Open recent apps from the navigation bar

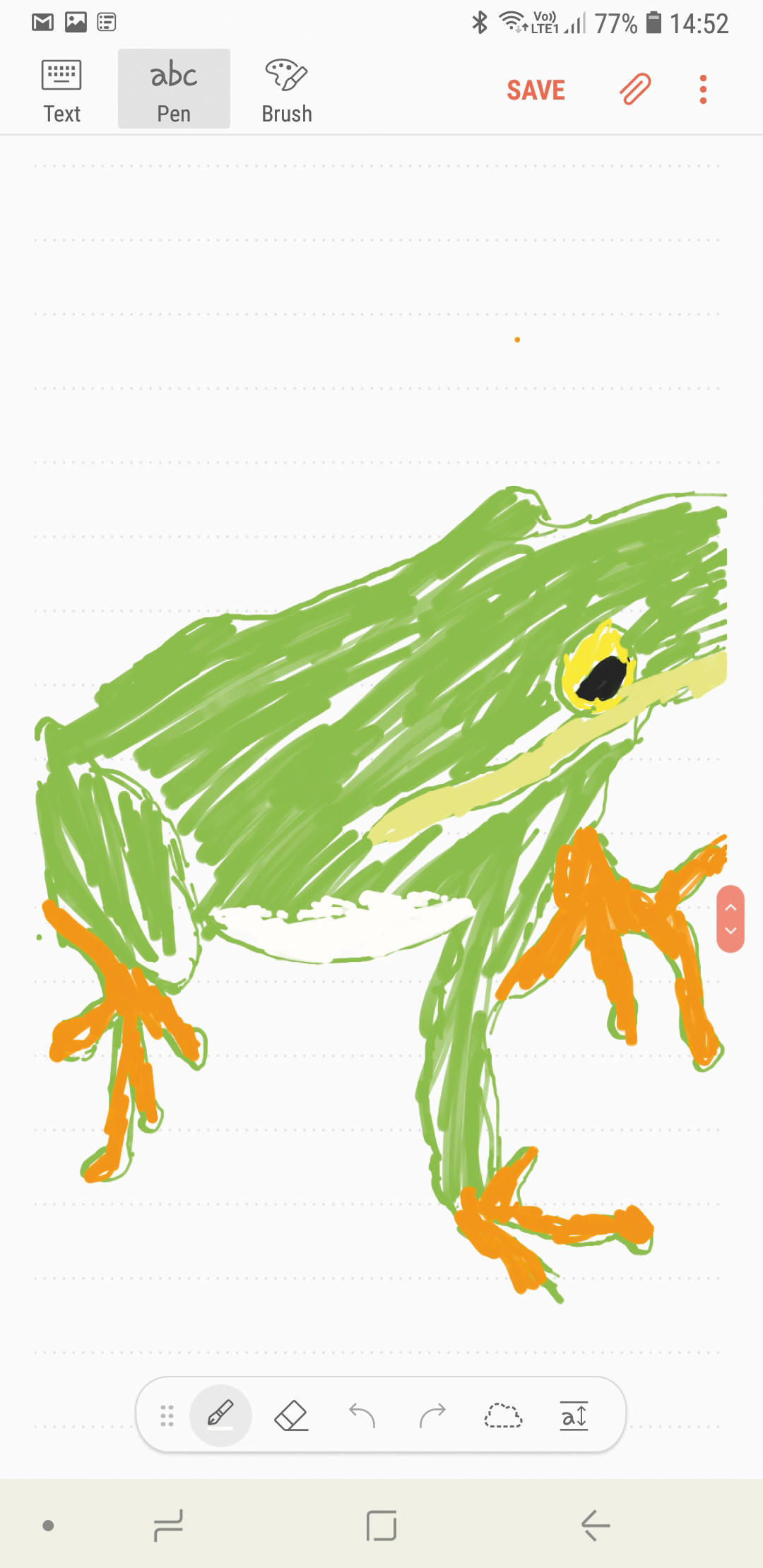(168, 1526)
